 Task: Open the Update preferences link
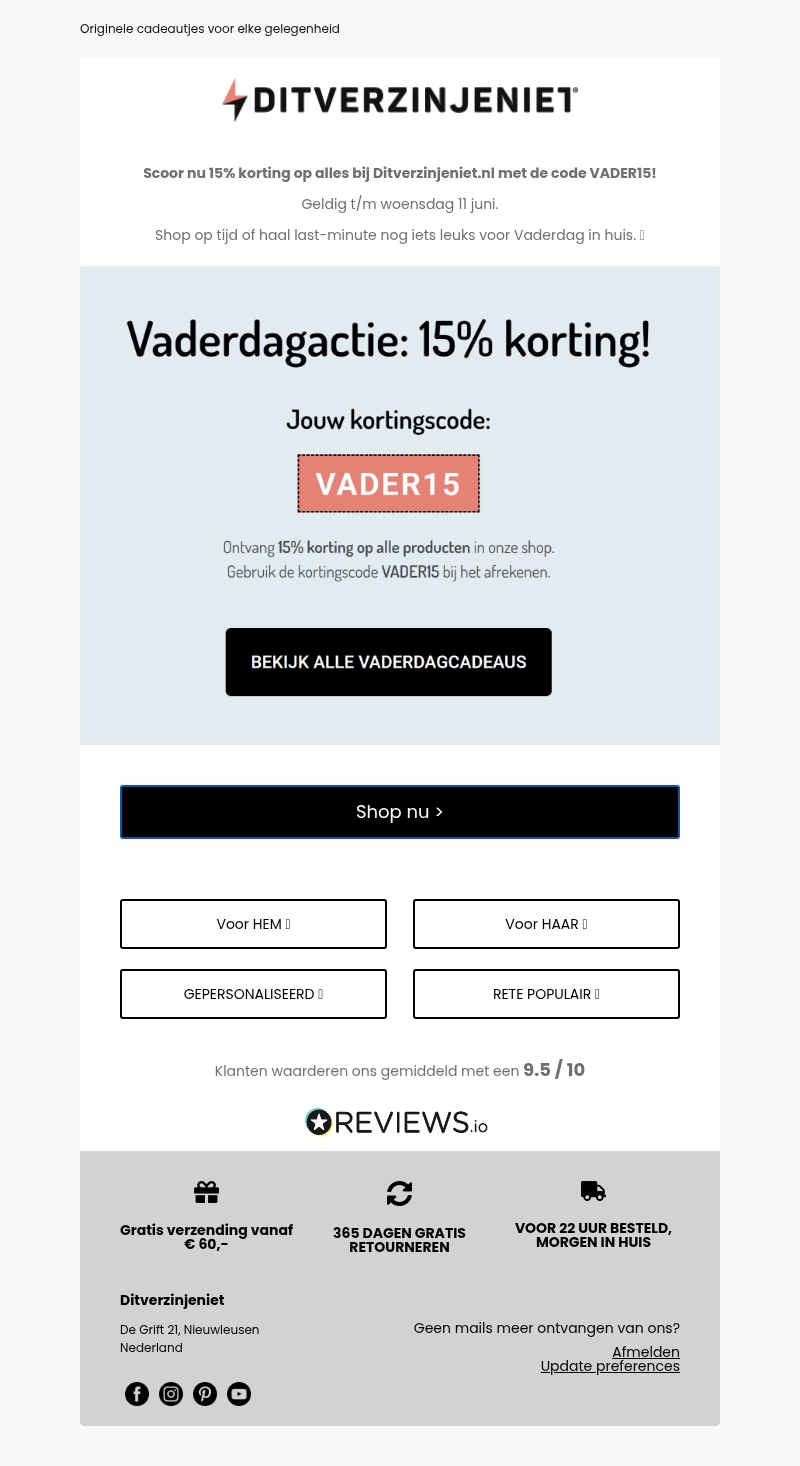610,1366
